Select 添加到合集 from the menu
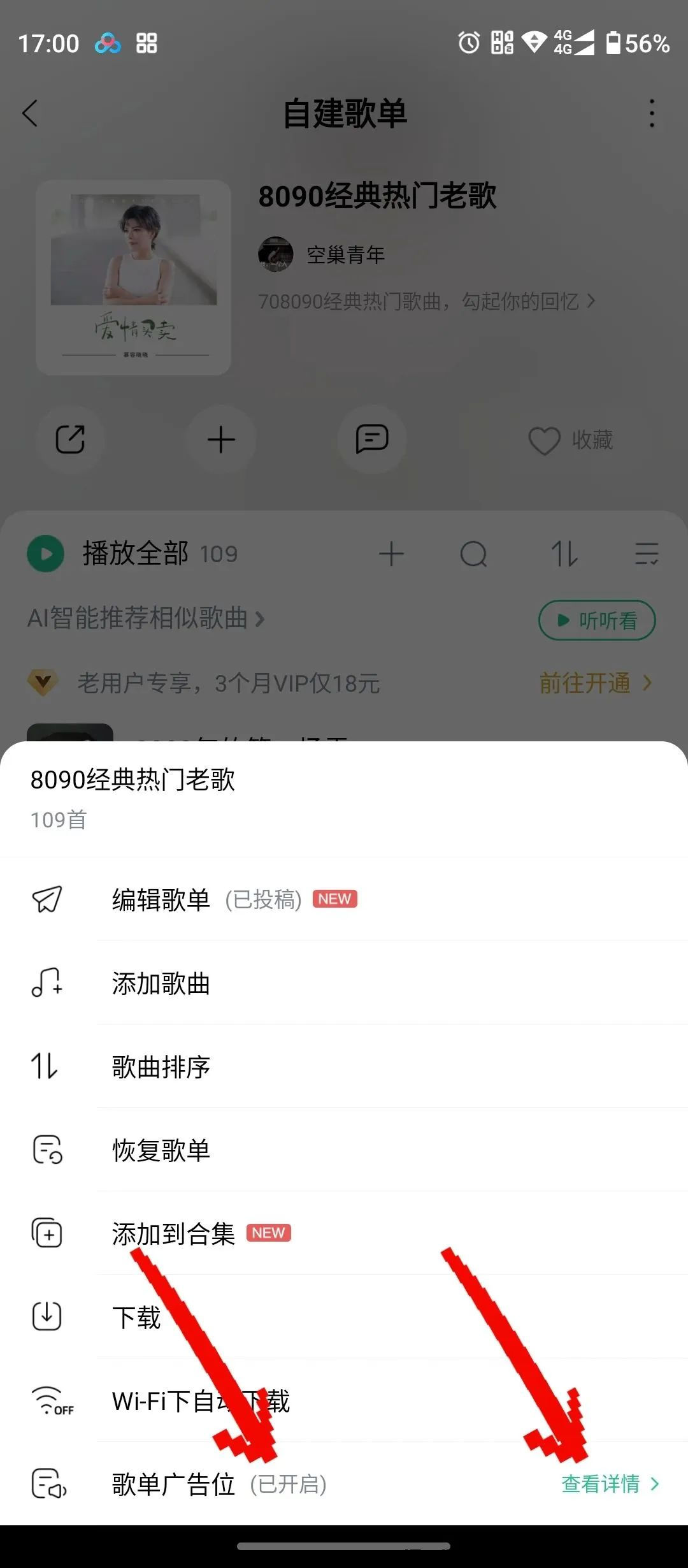688x1568 pixels. [173, 1233]
